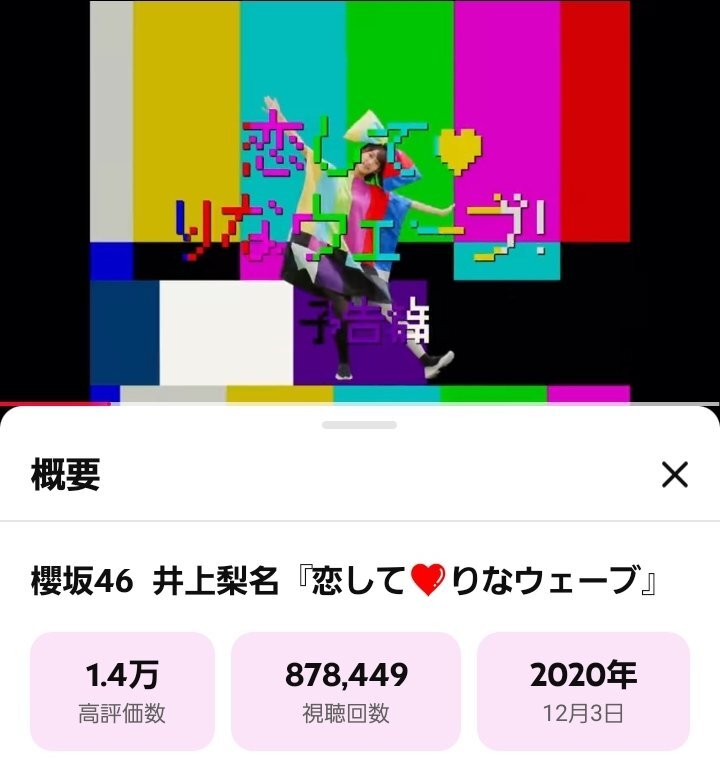720x764 pixels.
Task: Tap the video player showing 恋して りなウェーブ
Action: [x=360, y=200]
